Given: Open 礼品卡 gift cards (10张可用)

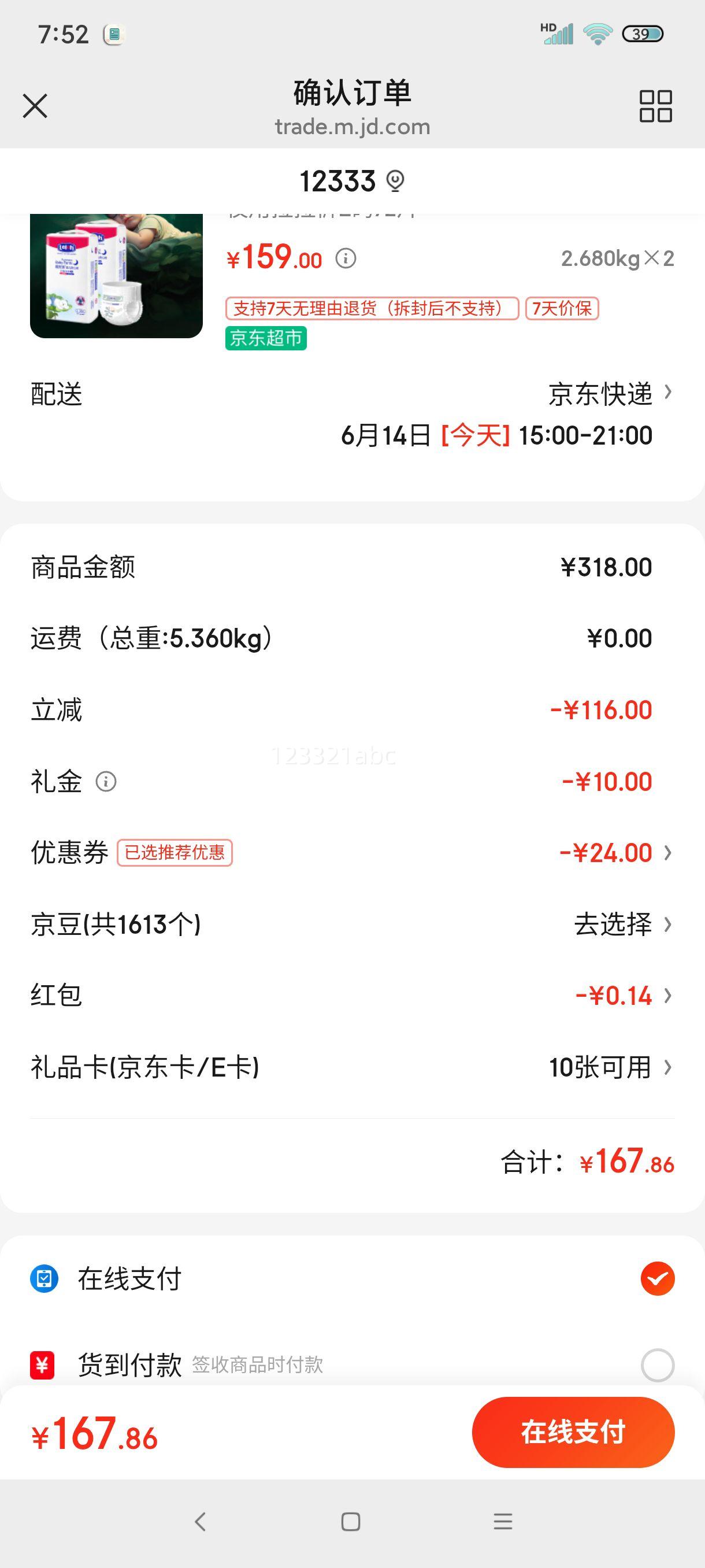Looking at the screenshot, I should tap(352, 1067).
